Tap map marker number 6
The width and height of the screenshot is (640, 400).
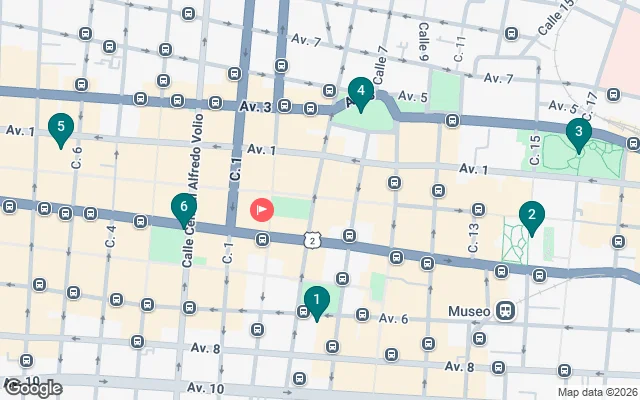coord(181,209)
